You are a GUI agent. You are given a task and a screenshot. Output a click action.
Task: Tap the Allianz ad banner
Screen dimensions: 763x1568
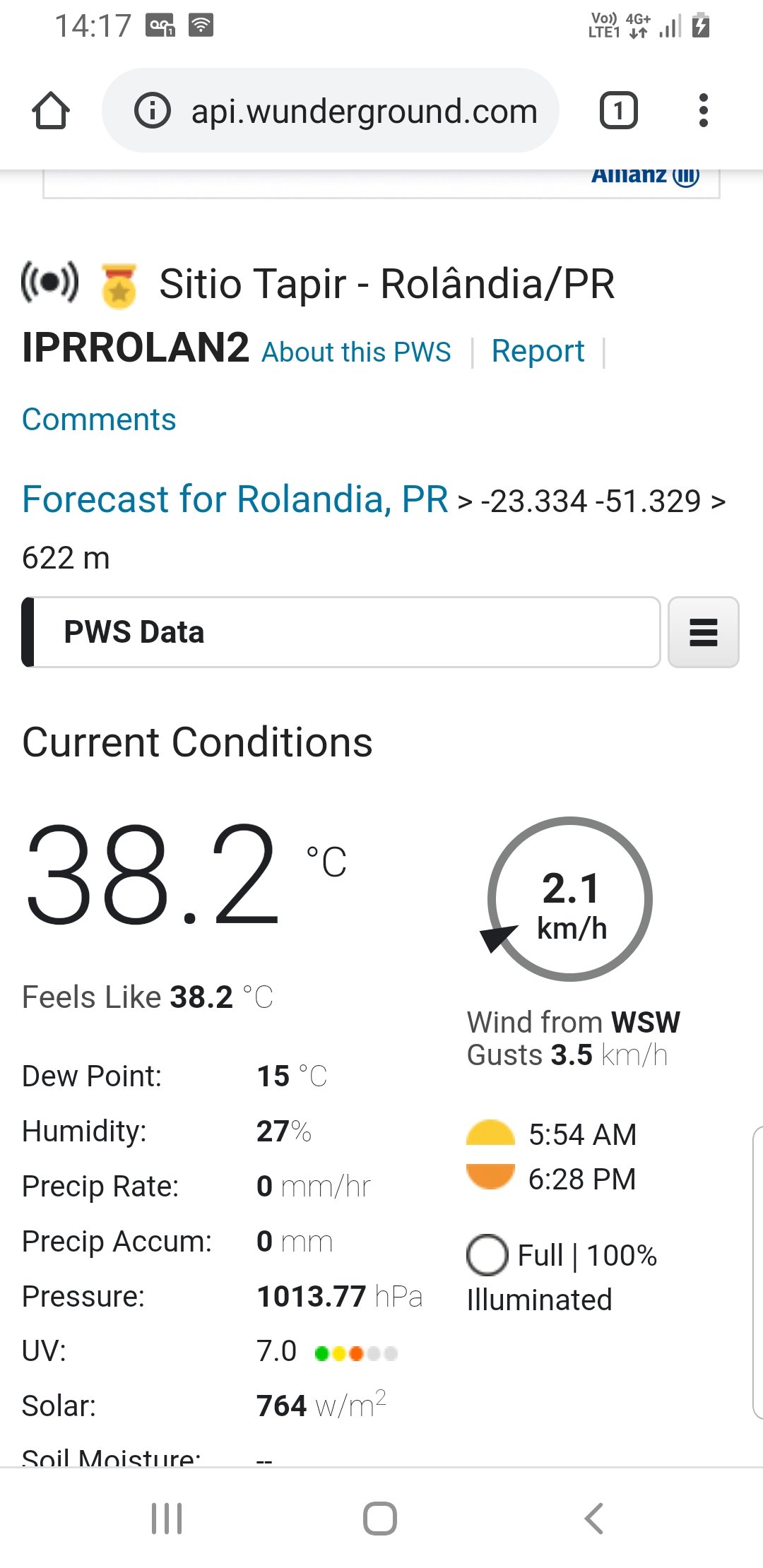381,184
